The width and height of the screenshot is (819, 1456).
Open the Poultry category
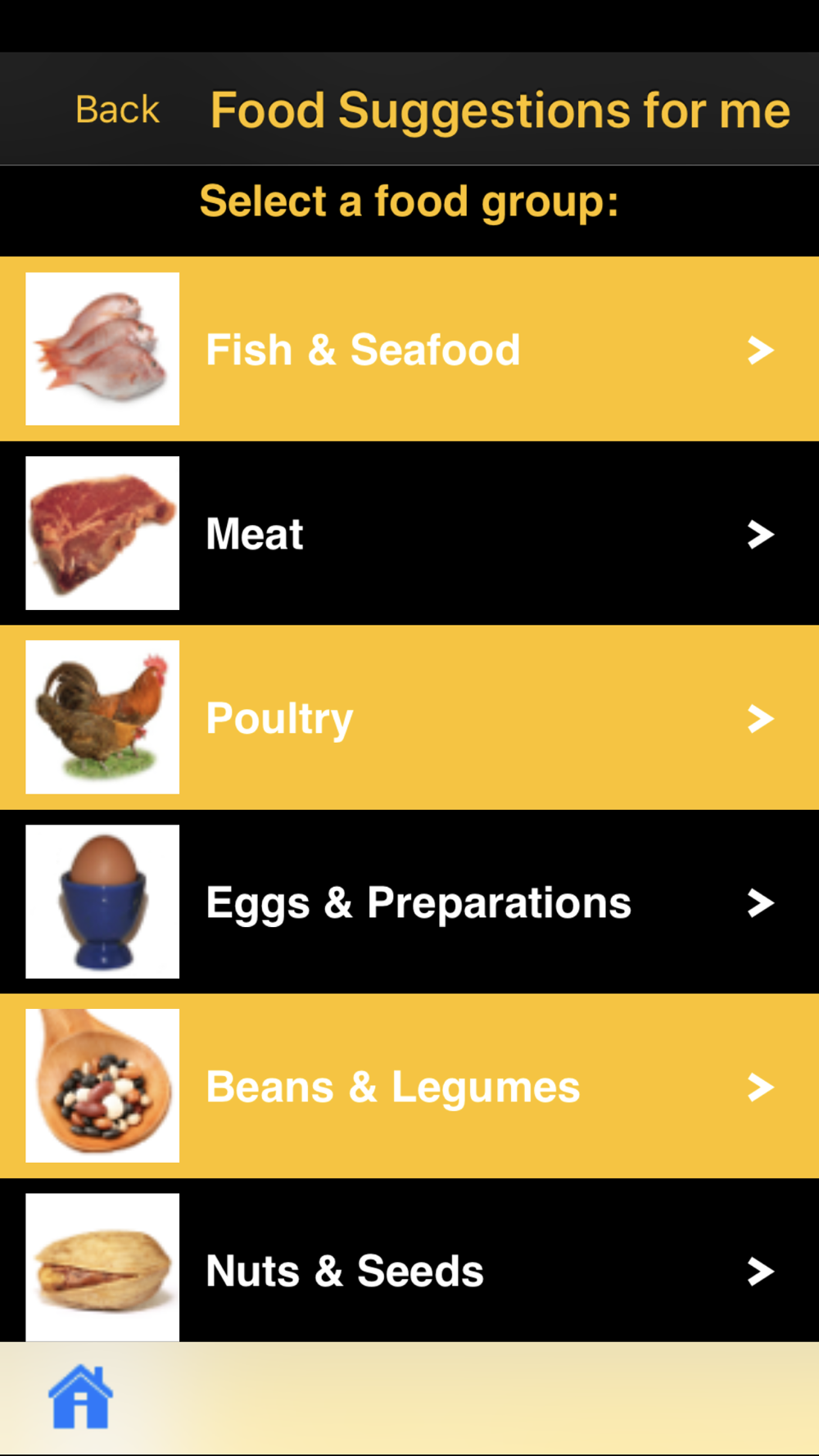(409, 717)
